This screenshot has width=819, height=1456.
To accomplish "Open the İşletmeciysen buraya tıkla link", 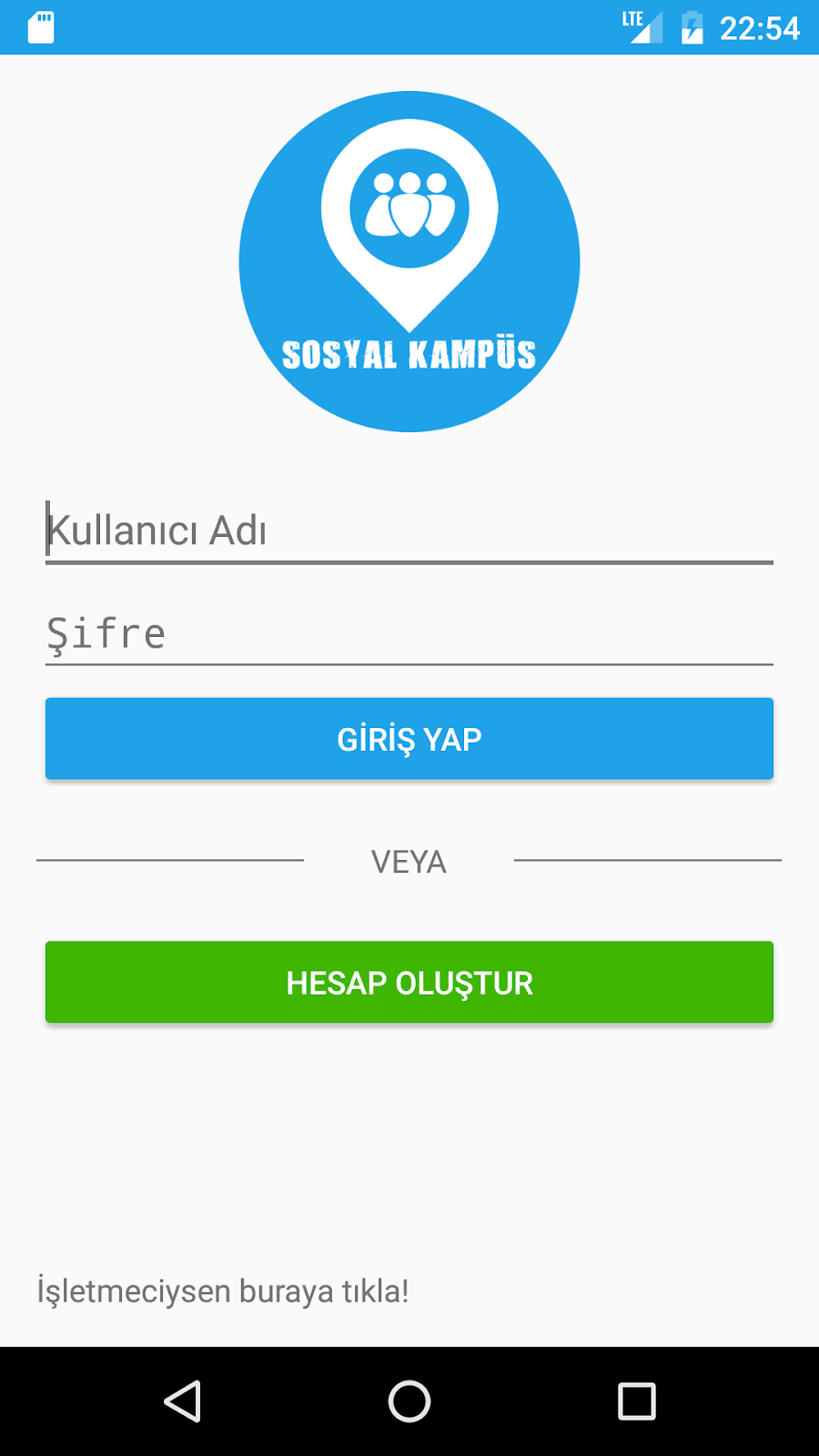I will (223, 1290).
